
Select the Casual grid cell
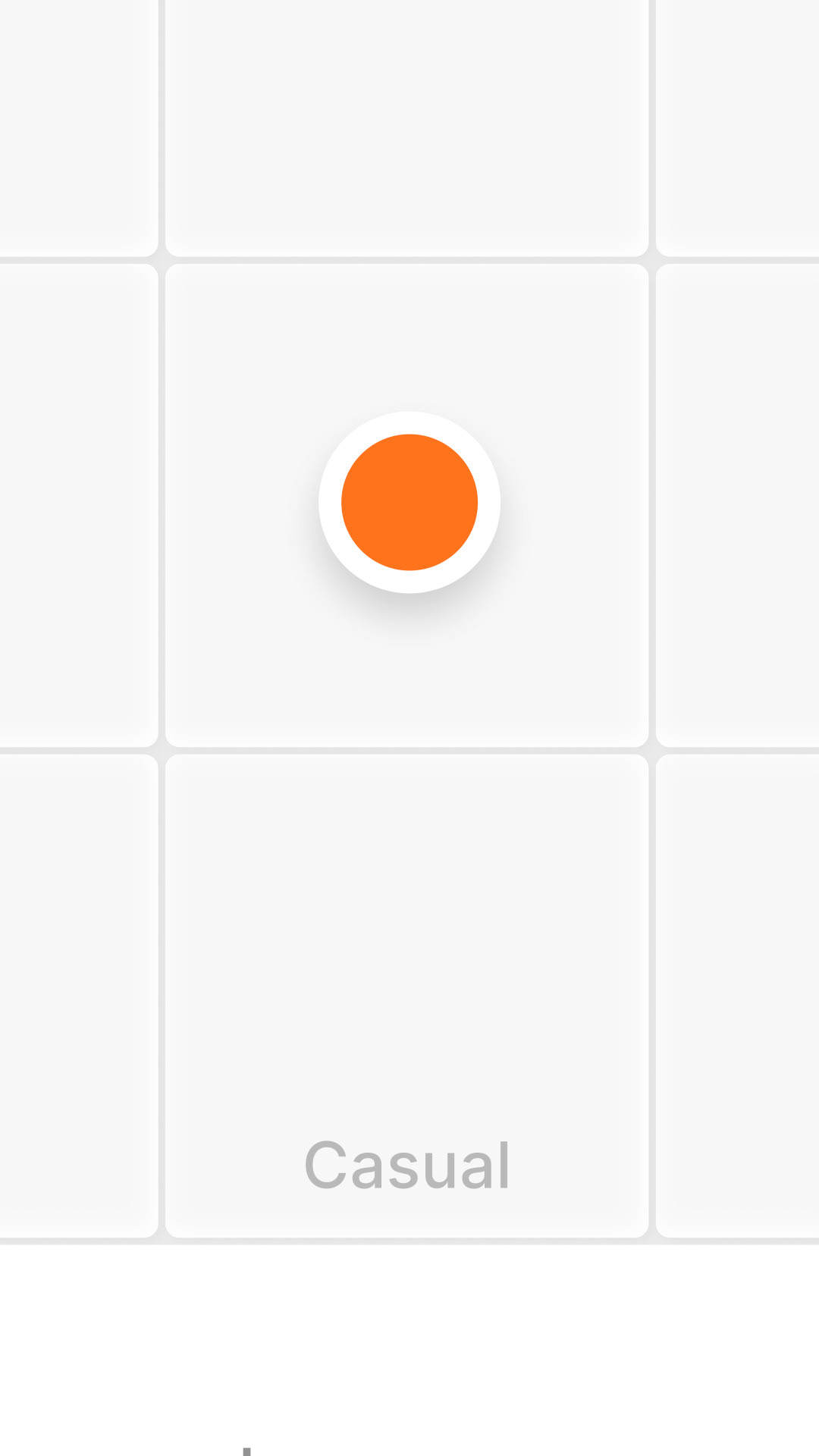click(x=407, y=995)
